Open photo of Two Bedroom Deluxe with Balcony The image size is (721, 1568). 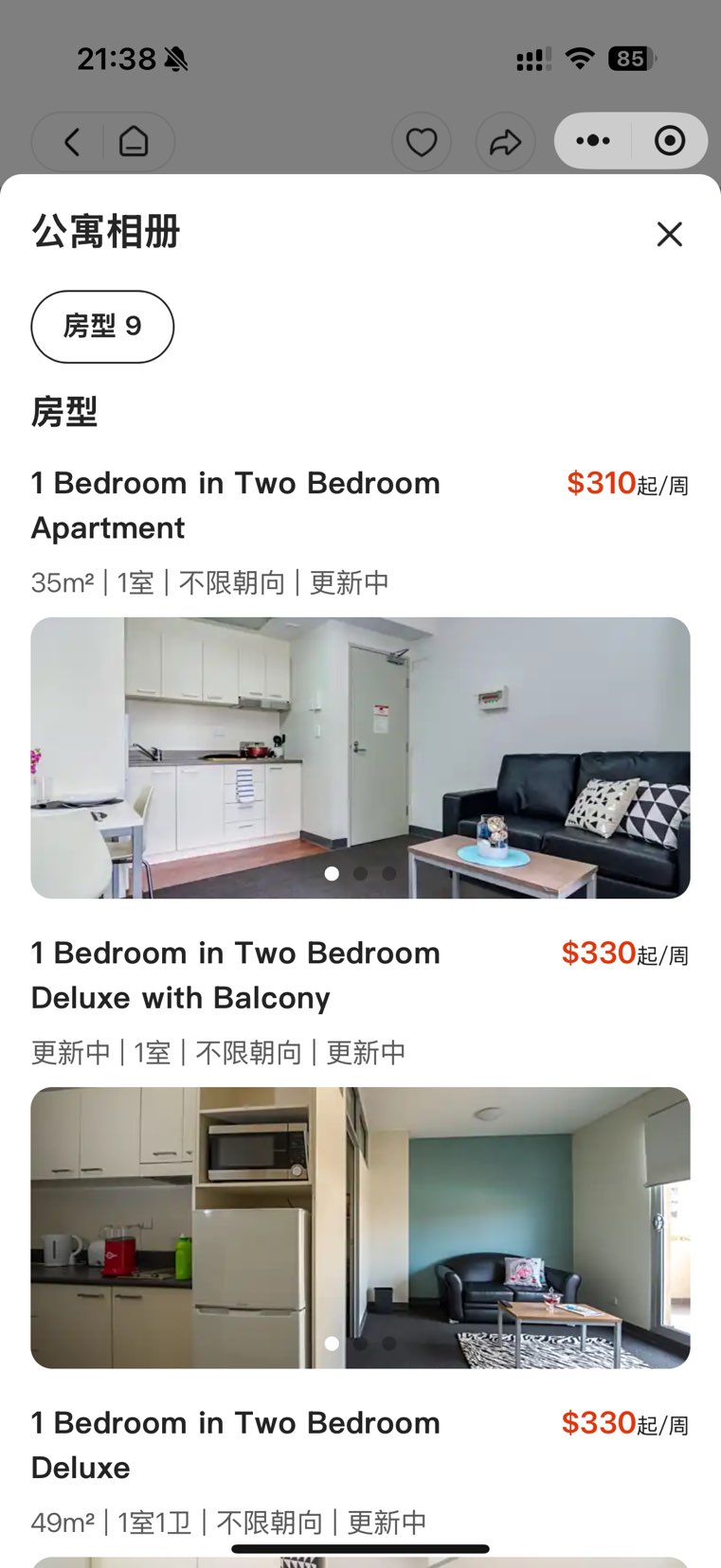click(x=360, y=1227)
